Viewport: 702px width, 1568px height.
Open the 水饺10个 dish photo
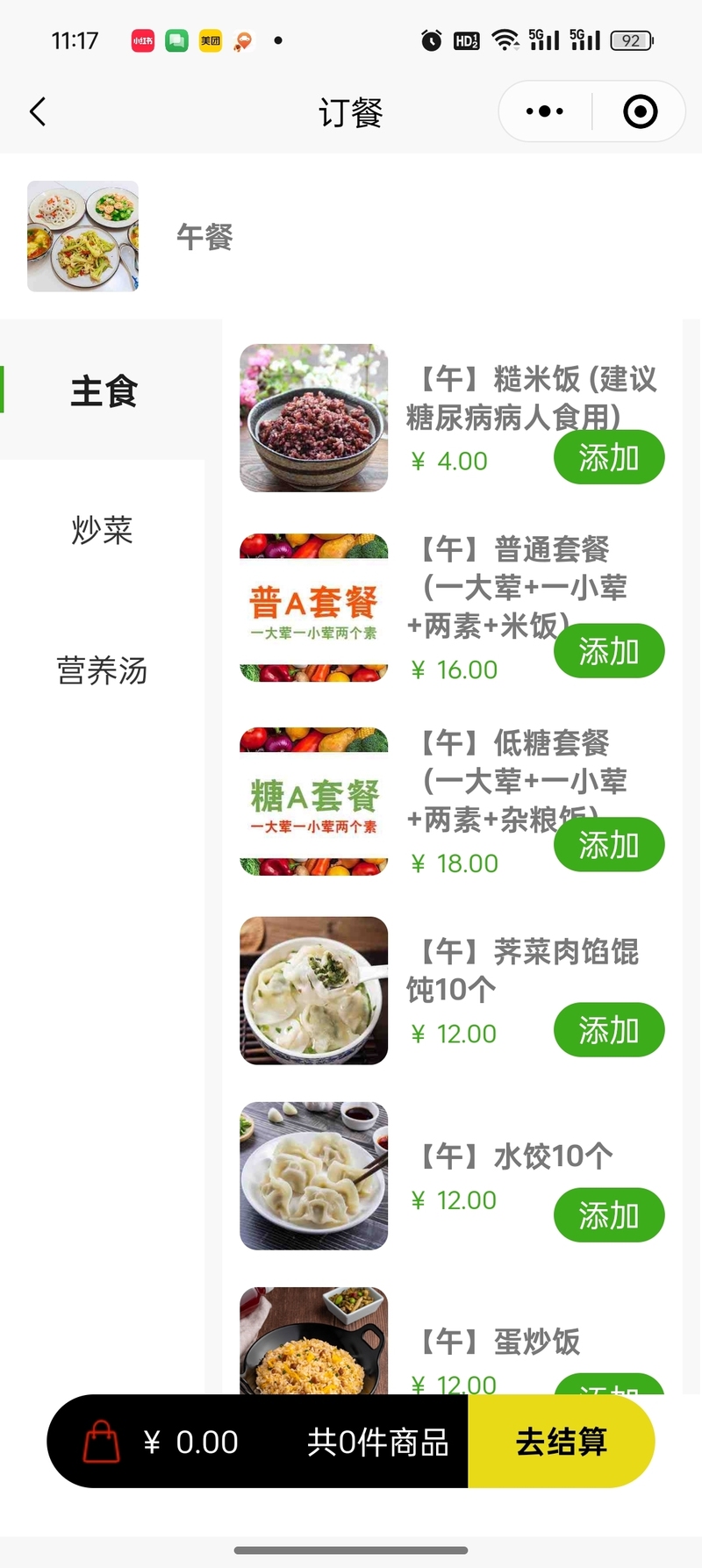tap(314, 1176)
